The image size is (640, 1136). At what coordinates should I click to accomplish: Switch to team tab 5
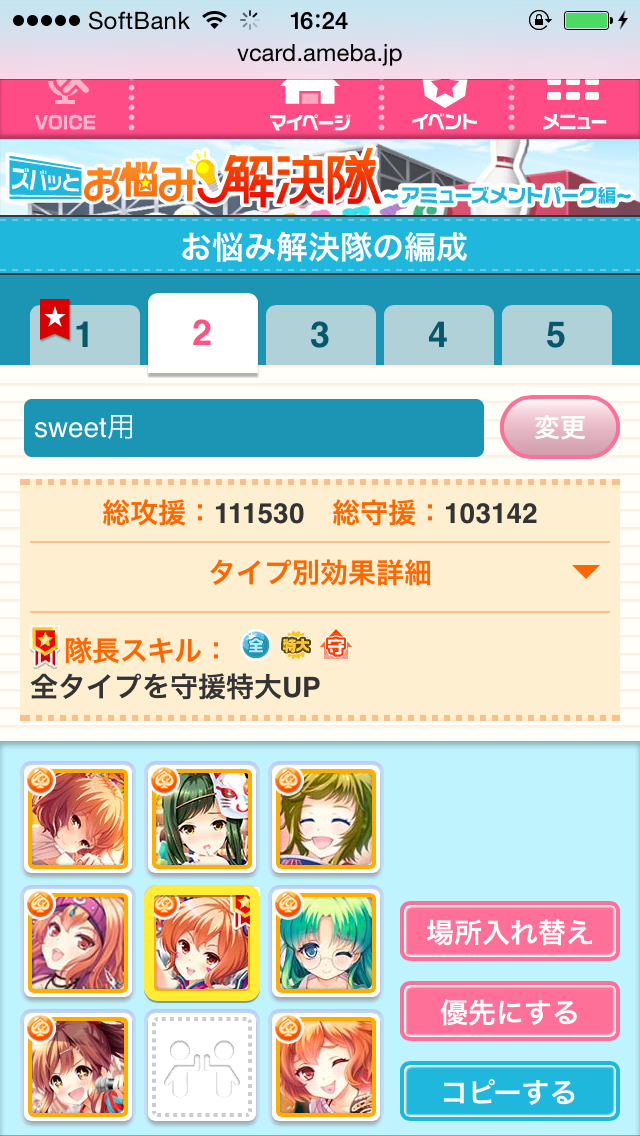point(556,335)
